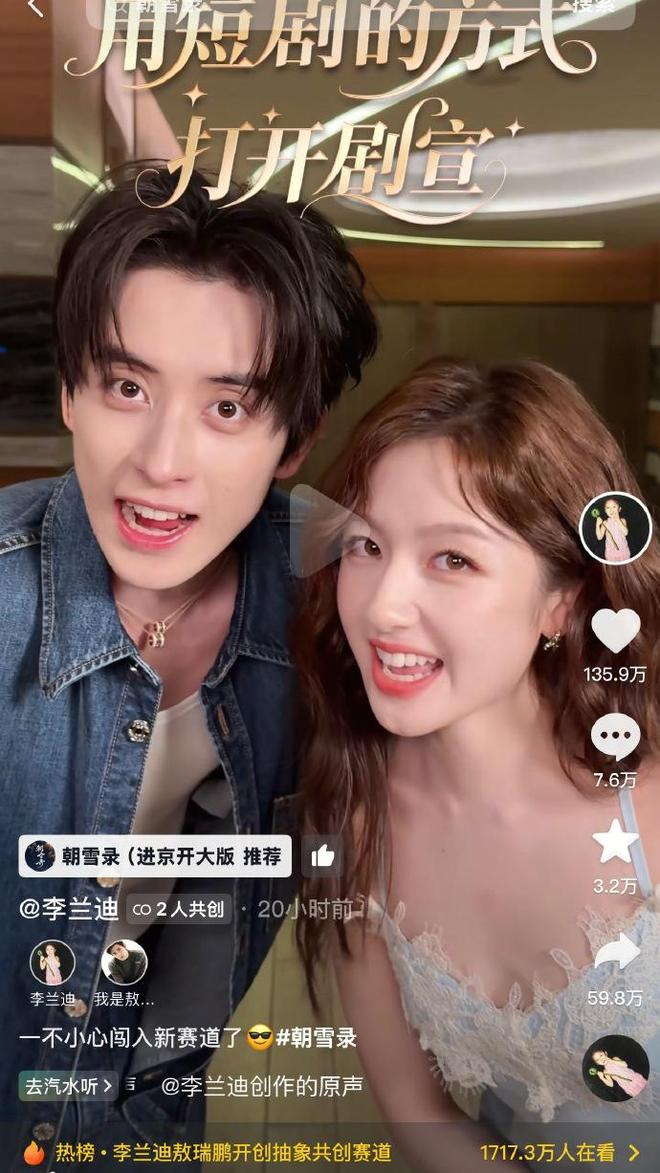Tap the thumbs-up recommend icon
This screenshot has width=660, height=1173.
point(322,856)
